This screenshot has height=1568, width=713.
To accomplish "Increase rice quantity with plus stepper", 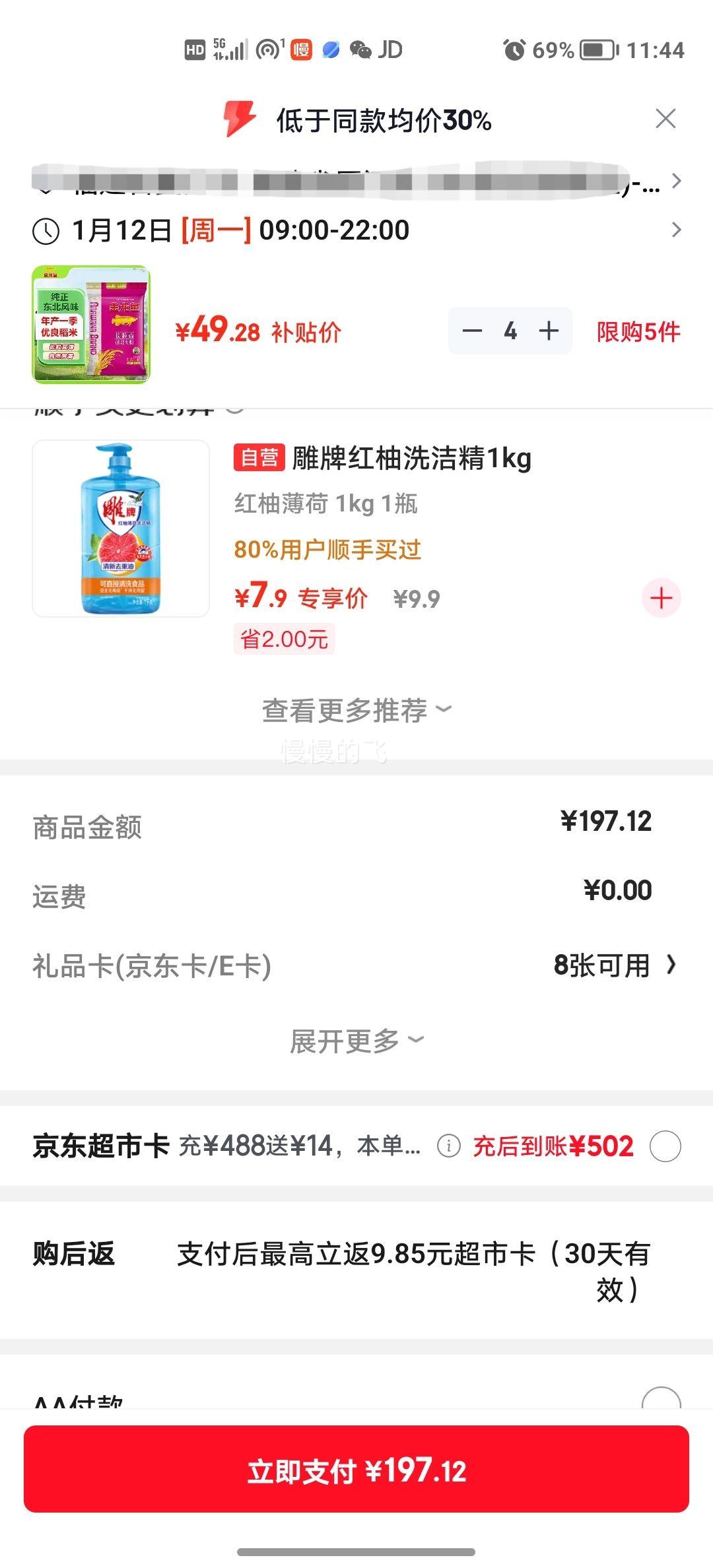I will point(547,331).
